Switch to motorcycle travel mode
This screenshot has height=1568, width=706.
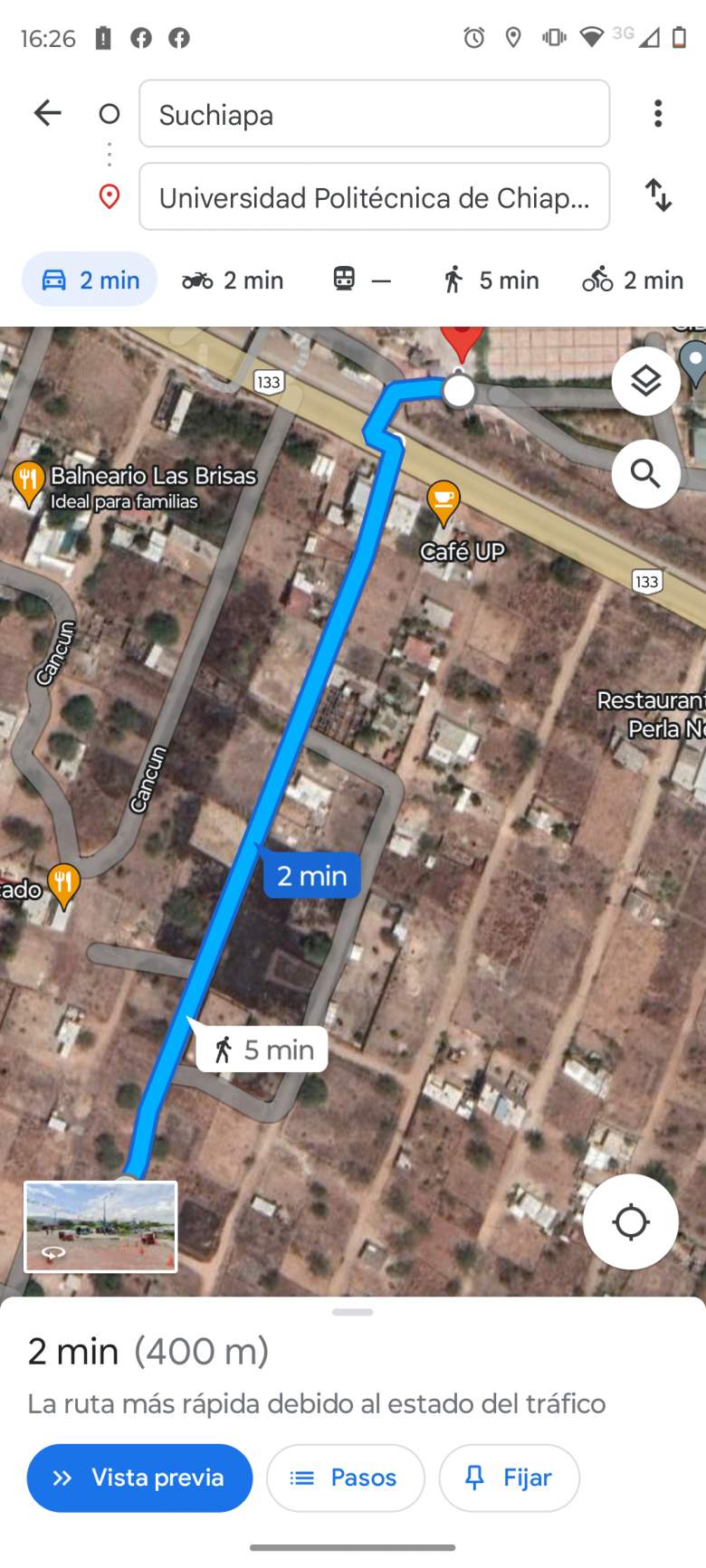tap(233, 280)
